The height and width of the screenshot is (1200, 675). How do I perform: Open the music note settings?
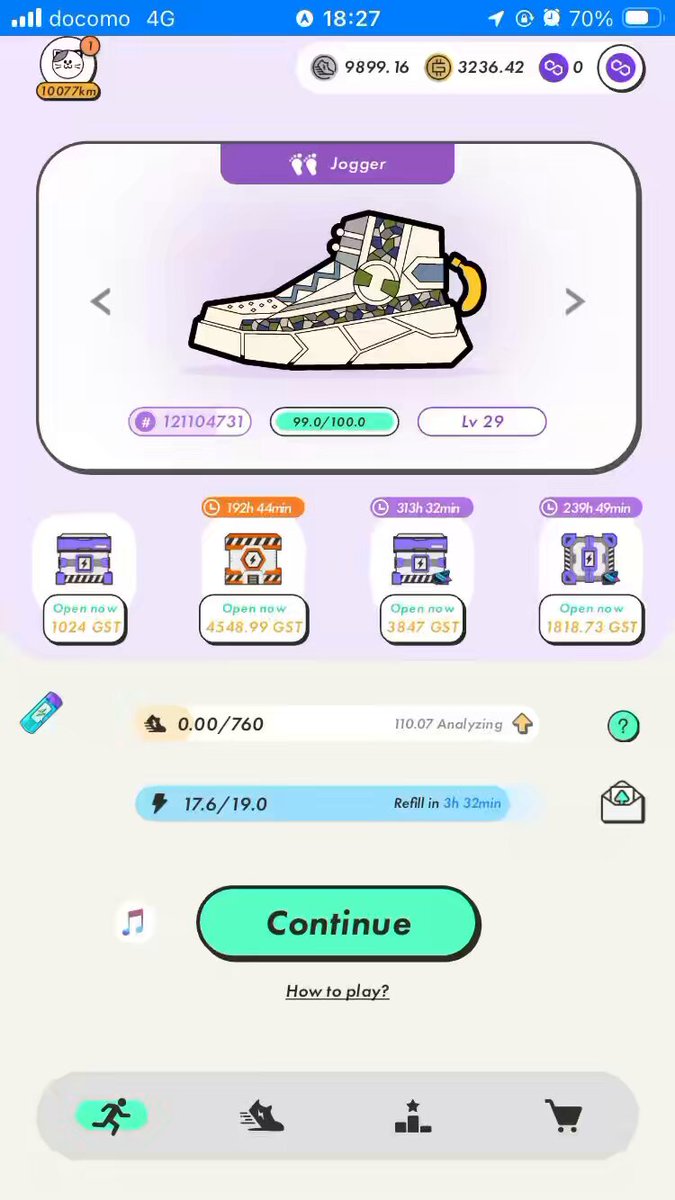click(133, 922)
